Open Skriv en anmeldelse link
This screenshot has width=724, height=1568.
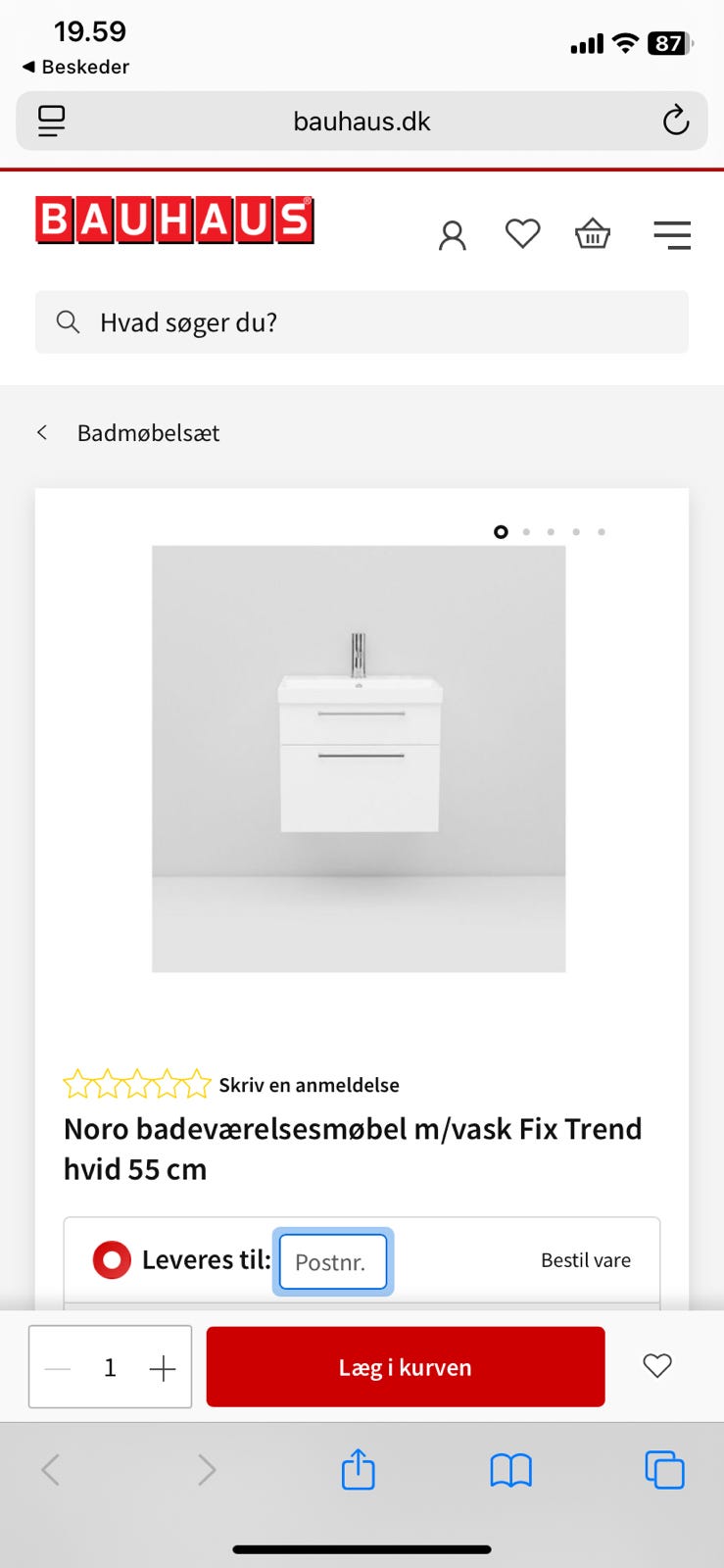point(310,1085)
